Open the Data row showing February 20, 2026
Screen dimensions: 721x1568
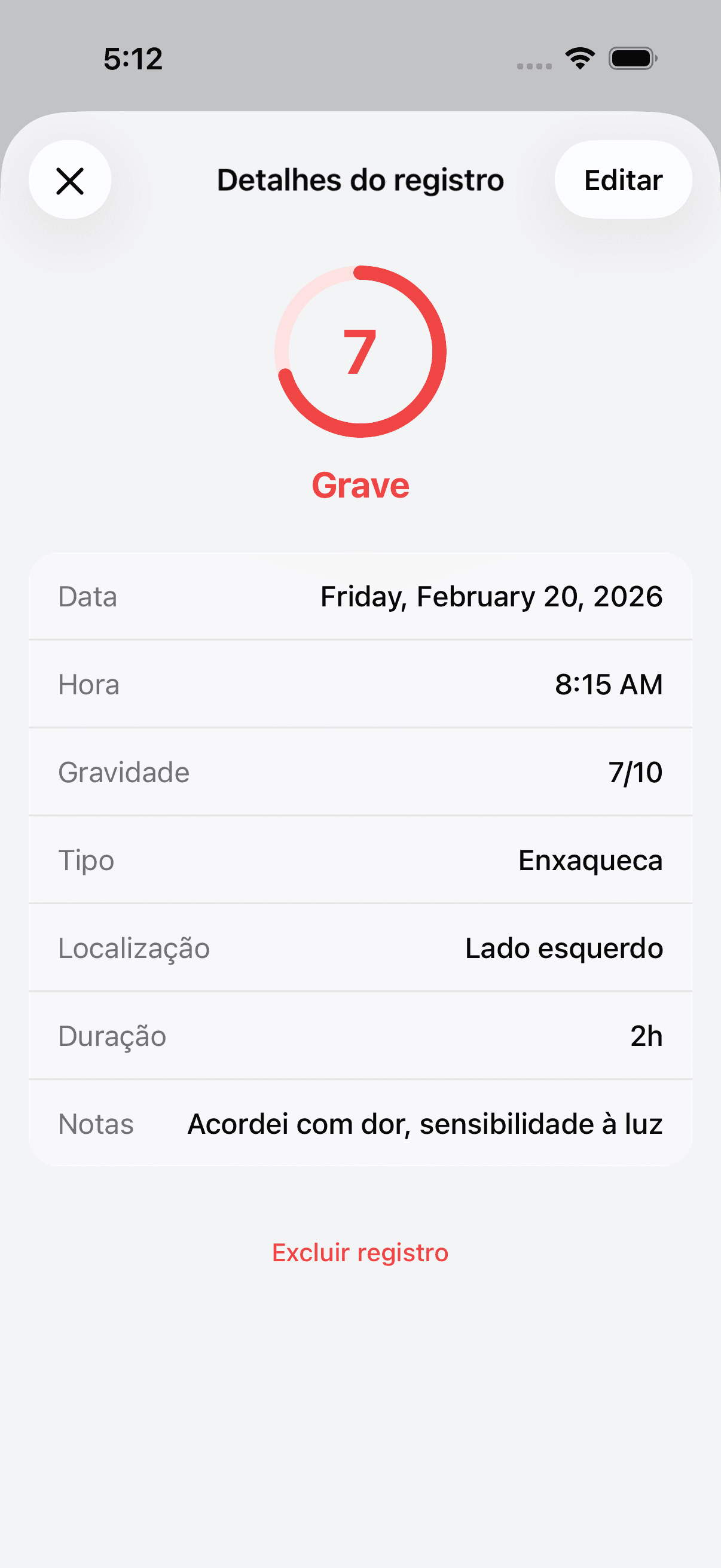pyautogui.click(x=360, y=597)
